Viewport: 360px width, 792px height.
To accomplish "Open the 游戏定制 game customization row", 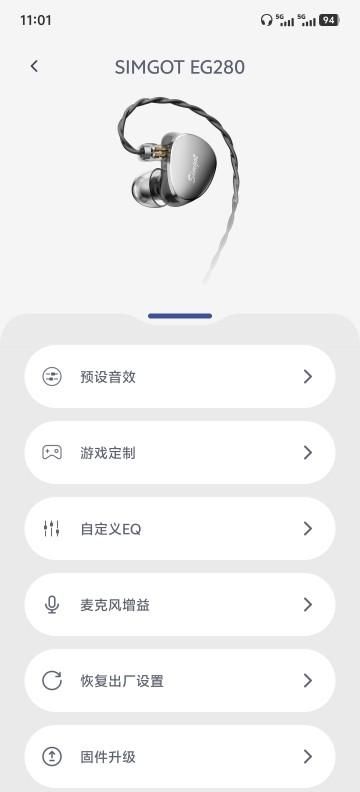I will [x=180, y=453].
